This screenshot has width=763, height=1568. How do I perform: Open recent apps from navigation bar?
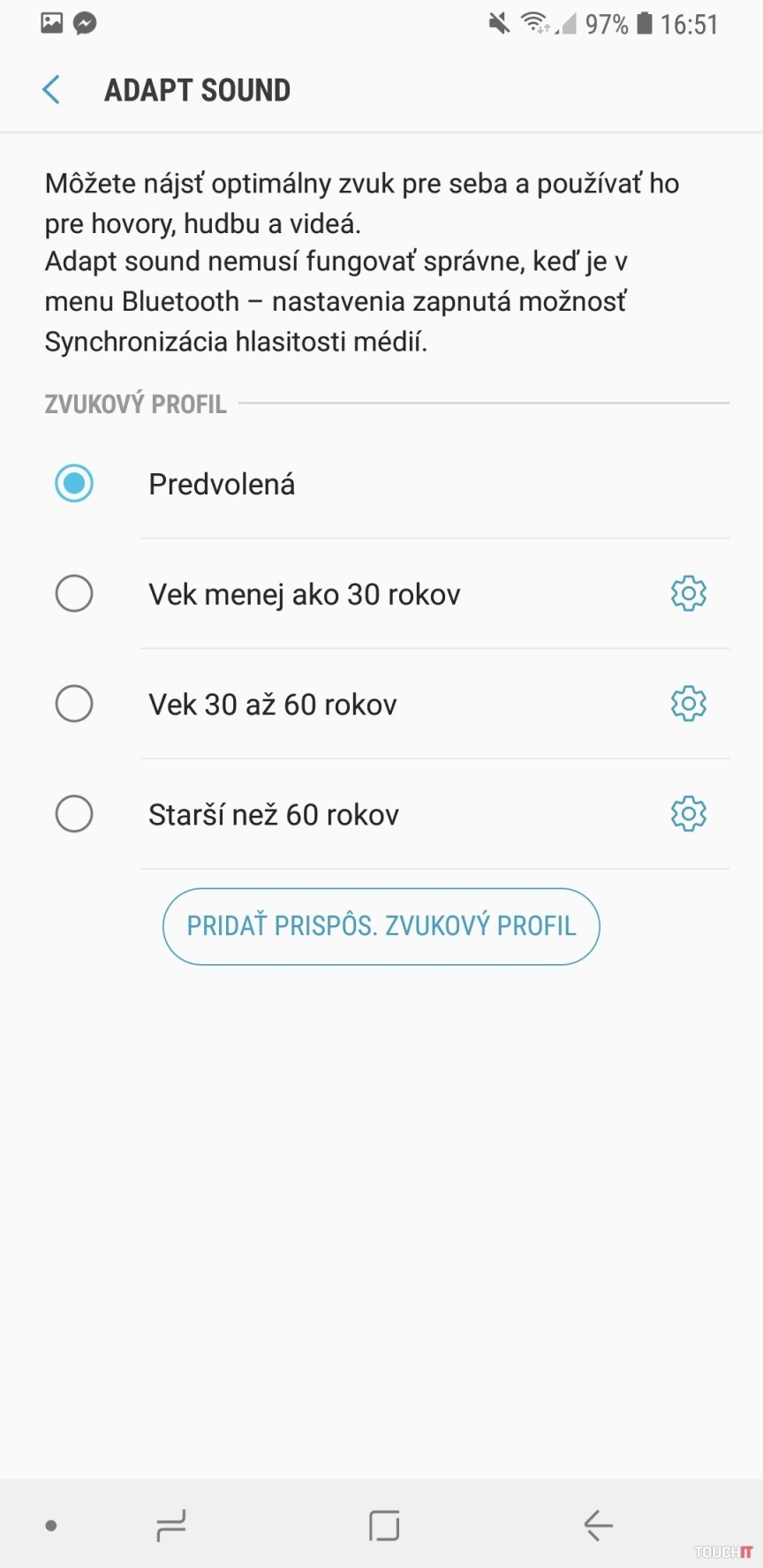click(171, 1525)
